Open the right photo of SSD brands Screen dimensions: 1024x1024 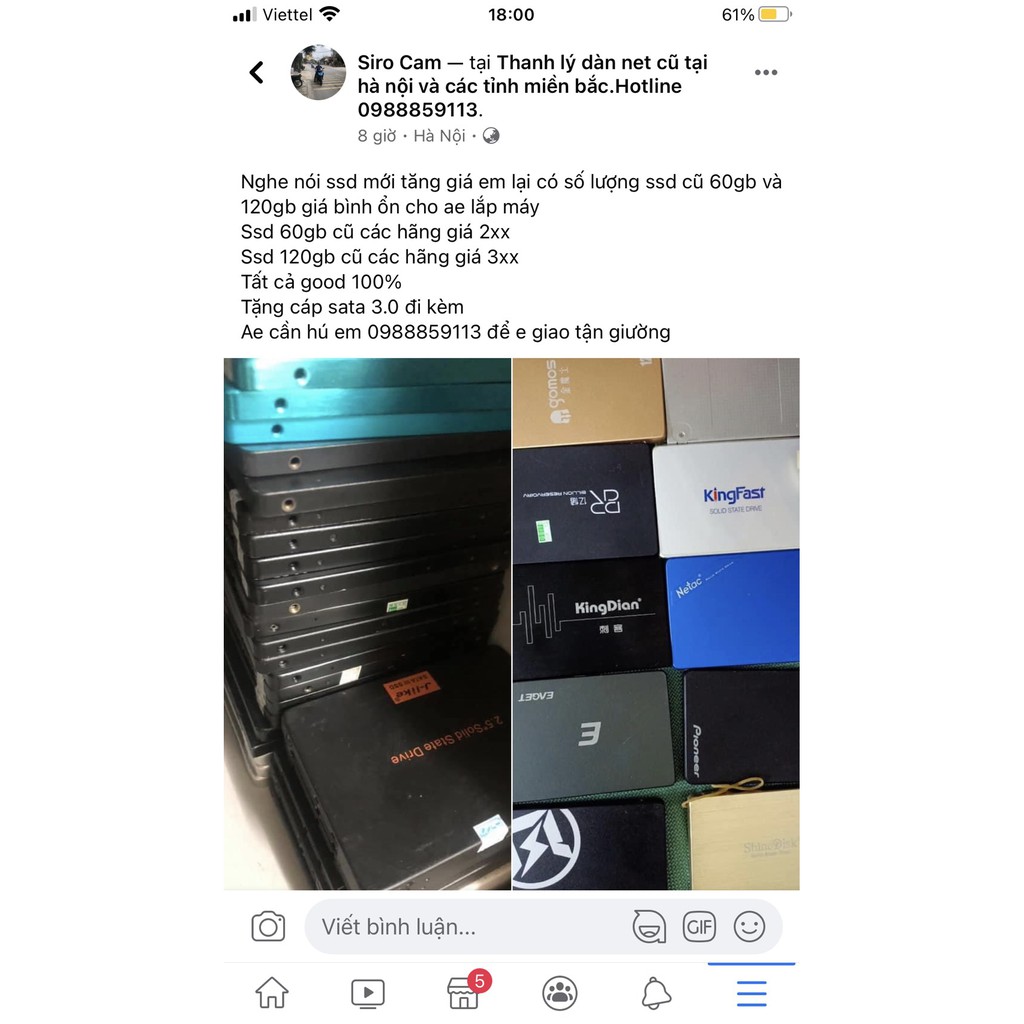[656, 623]
